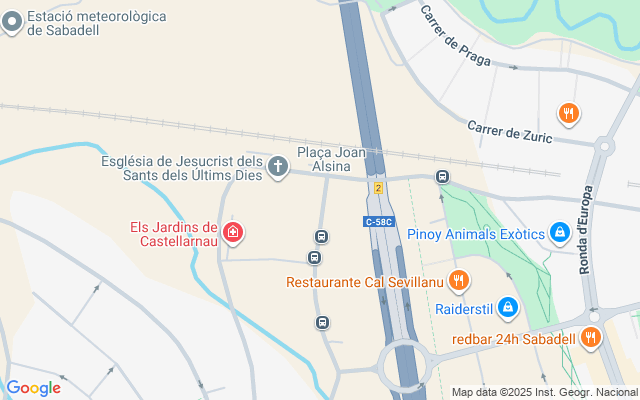Tap restaurant pin near Carrer de Zuric
The height and width of the screenshot is (400, 640).
[568, 113]
